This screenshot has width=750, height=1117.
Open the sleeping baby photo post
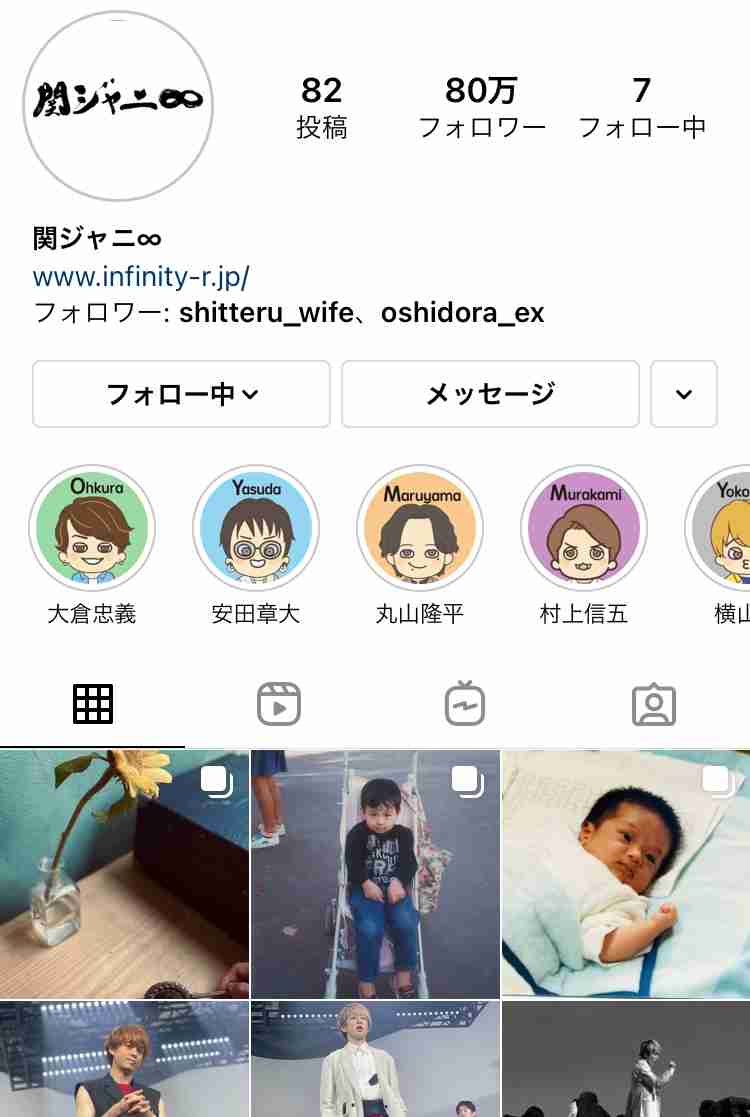click(626, 874)
